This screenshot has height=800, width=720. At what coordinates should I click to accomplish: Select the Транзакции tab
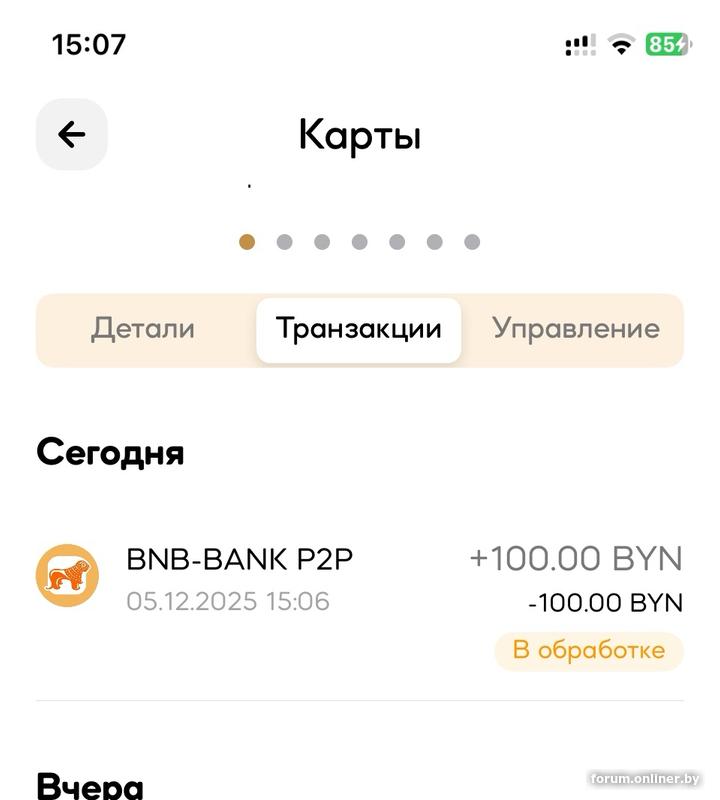point(358,329)
